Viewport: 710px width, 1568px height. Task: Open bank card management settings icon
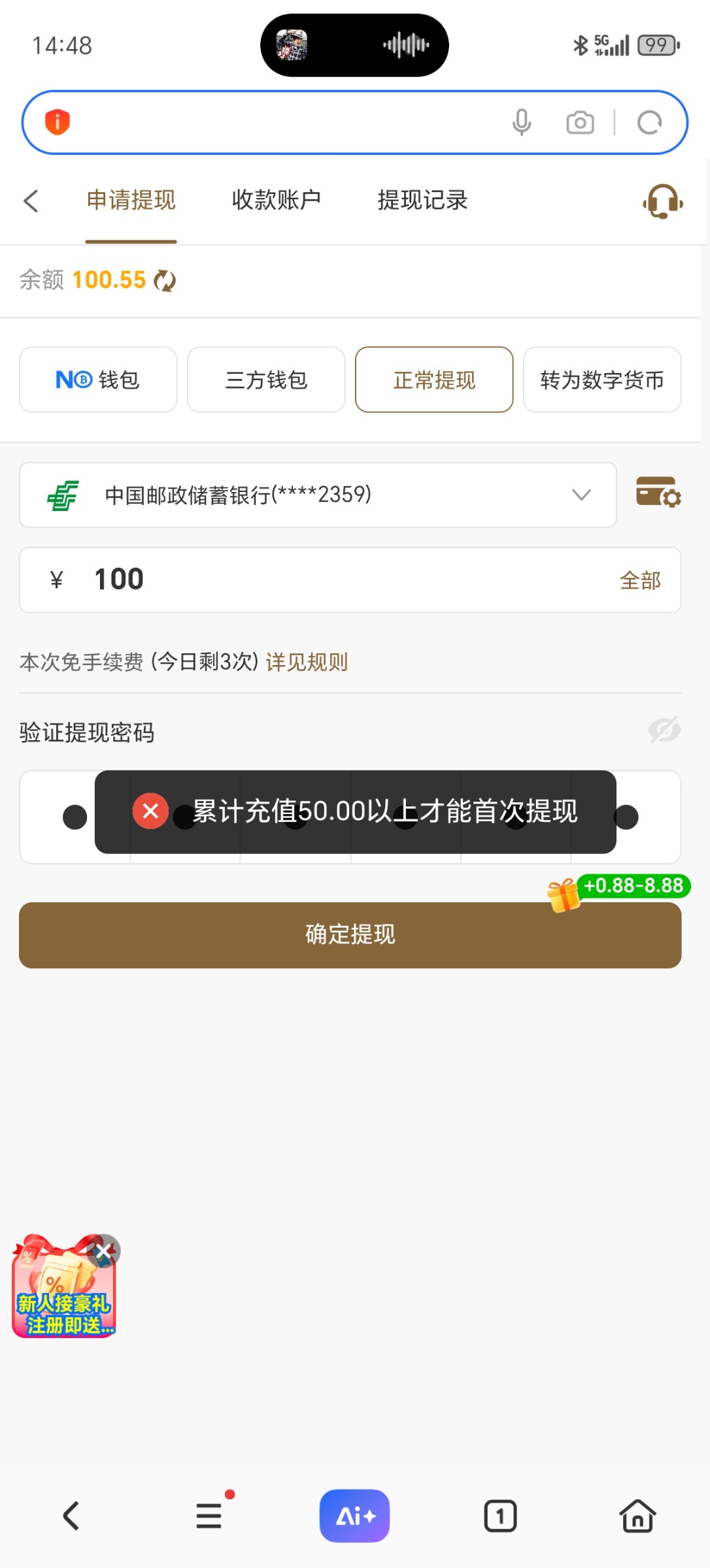tap(658, 495)
